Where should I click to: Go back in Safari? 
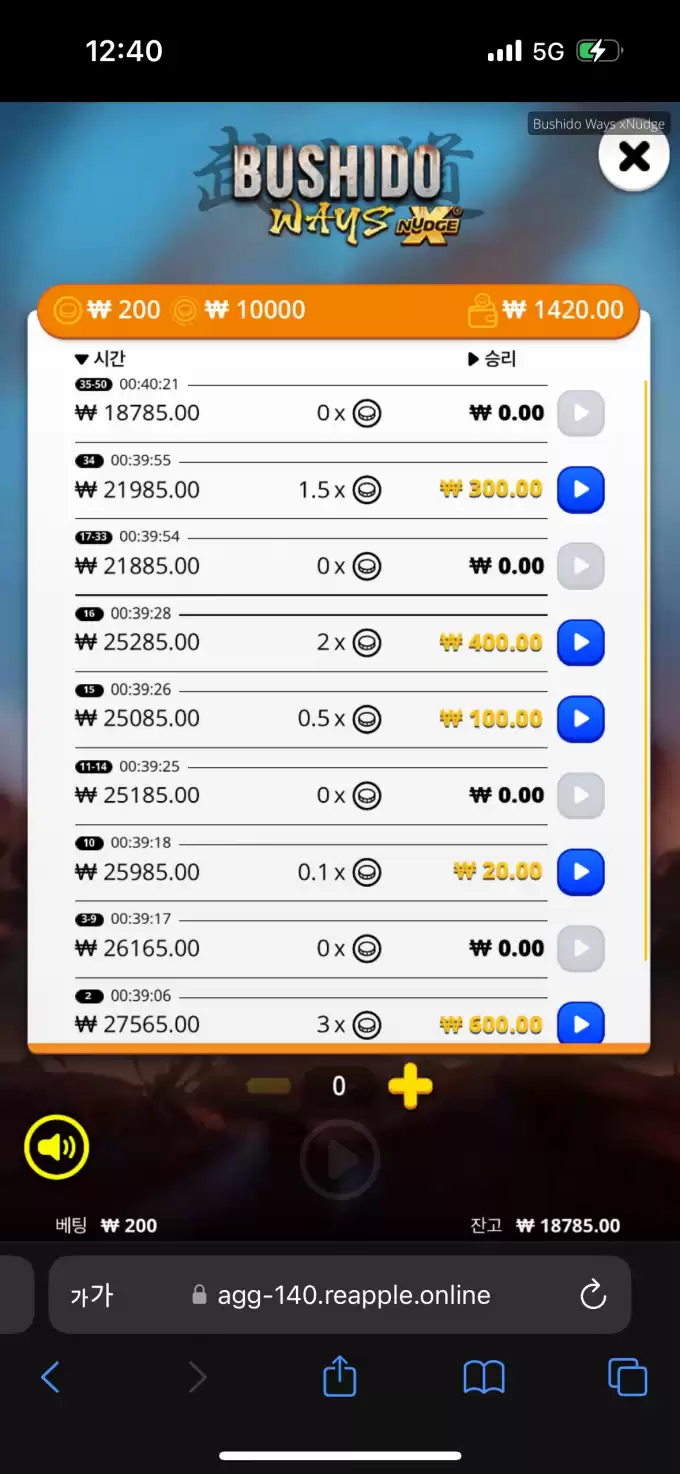(50, 1378)
